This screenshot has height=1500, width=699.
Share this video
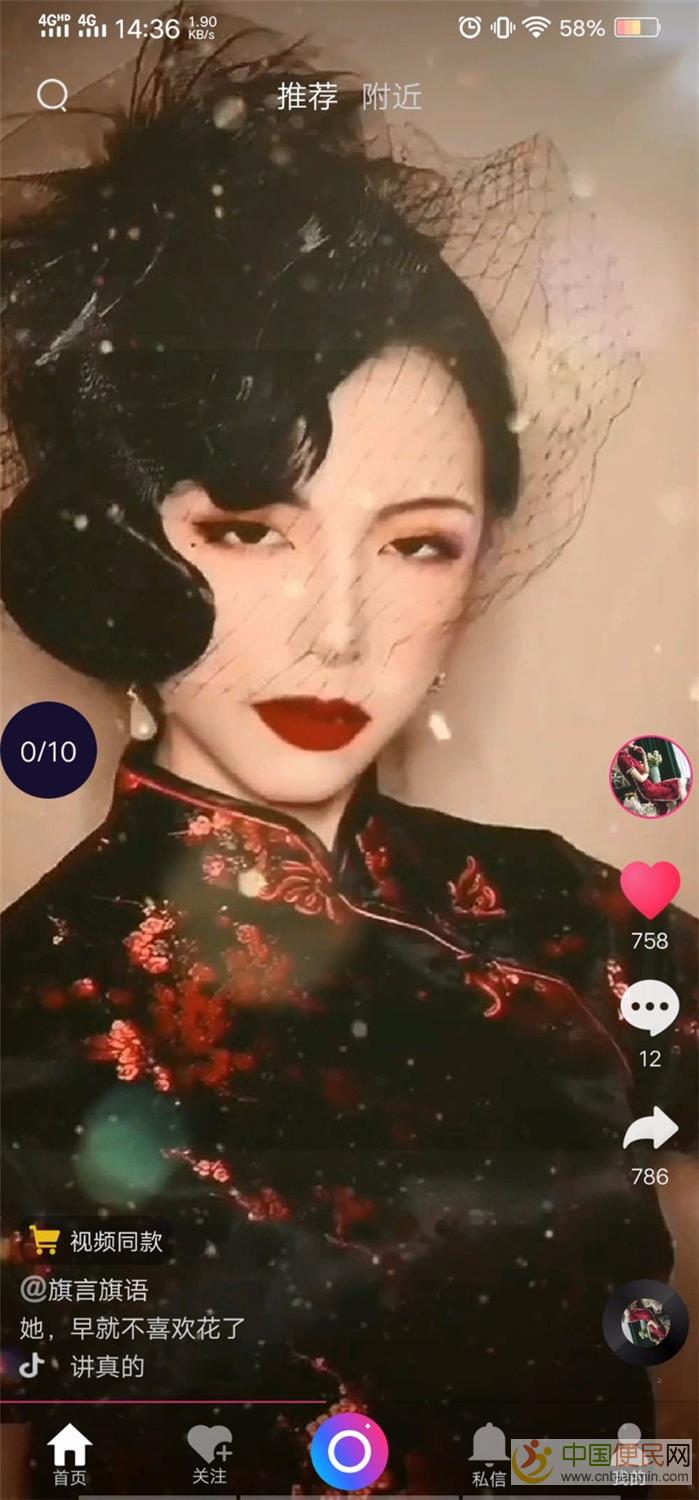pos(650,1130)
